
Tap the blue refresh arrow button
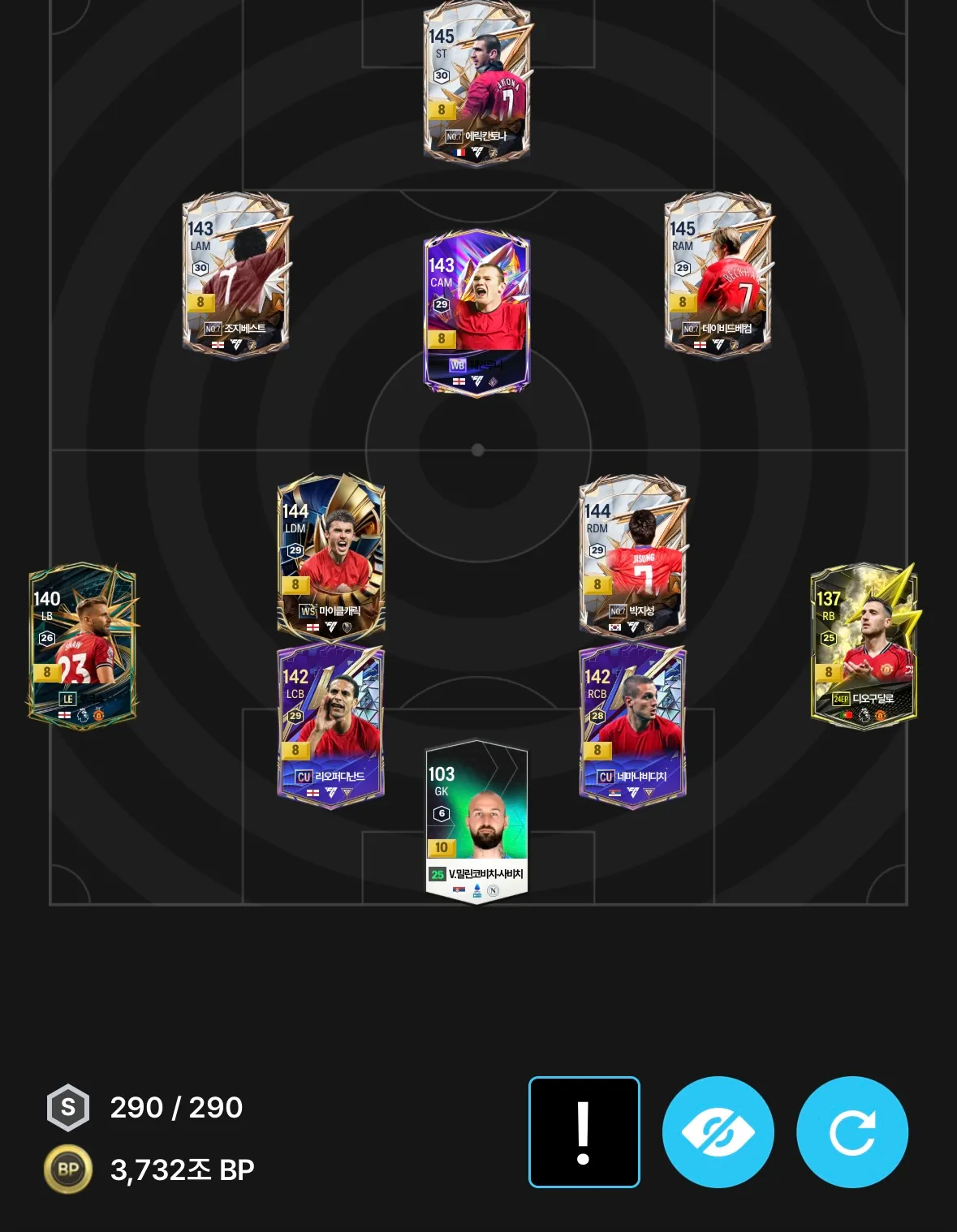851,1132
